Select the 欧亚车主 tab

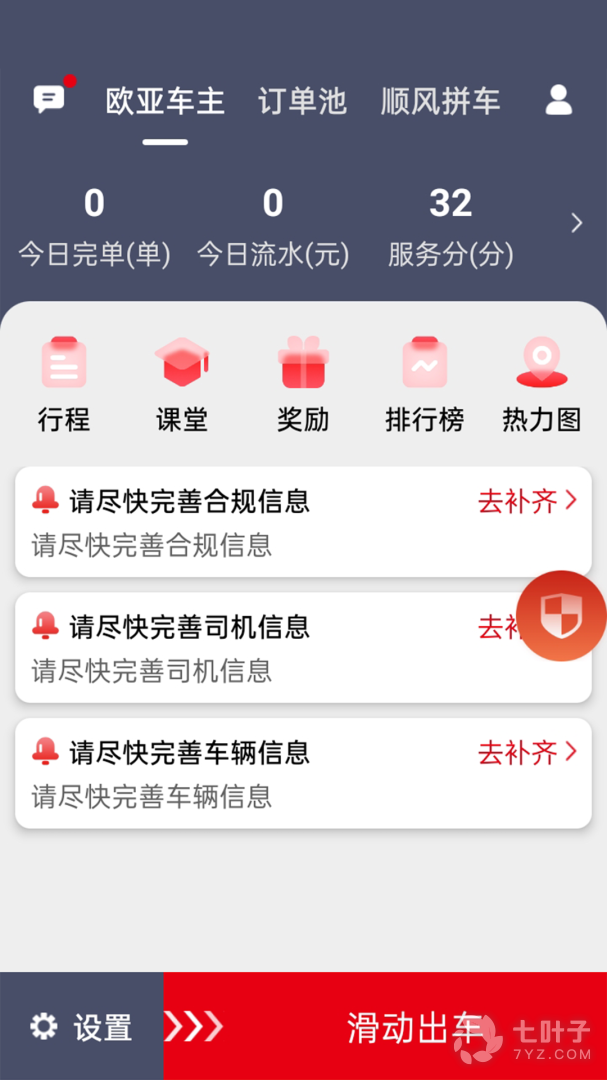(165, 101)
